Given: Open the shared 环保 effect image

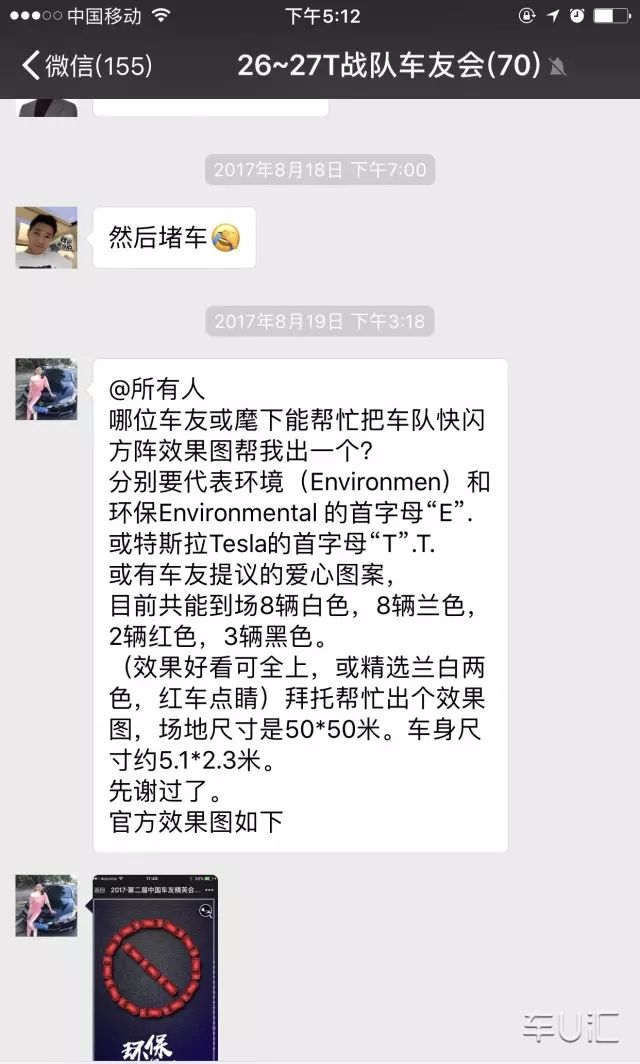Looking at the screenshot, I should (x=155, y=967).
